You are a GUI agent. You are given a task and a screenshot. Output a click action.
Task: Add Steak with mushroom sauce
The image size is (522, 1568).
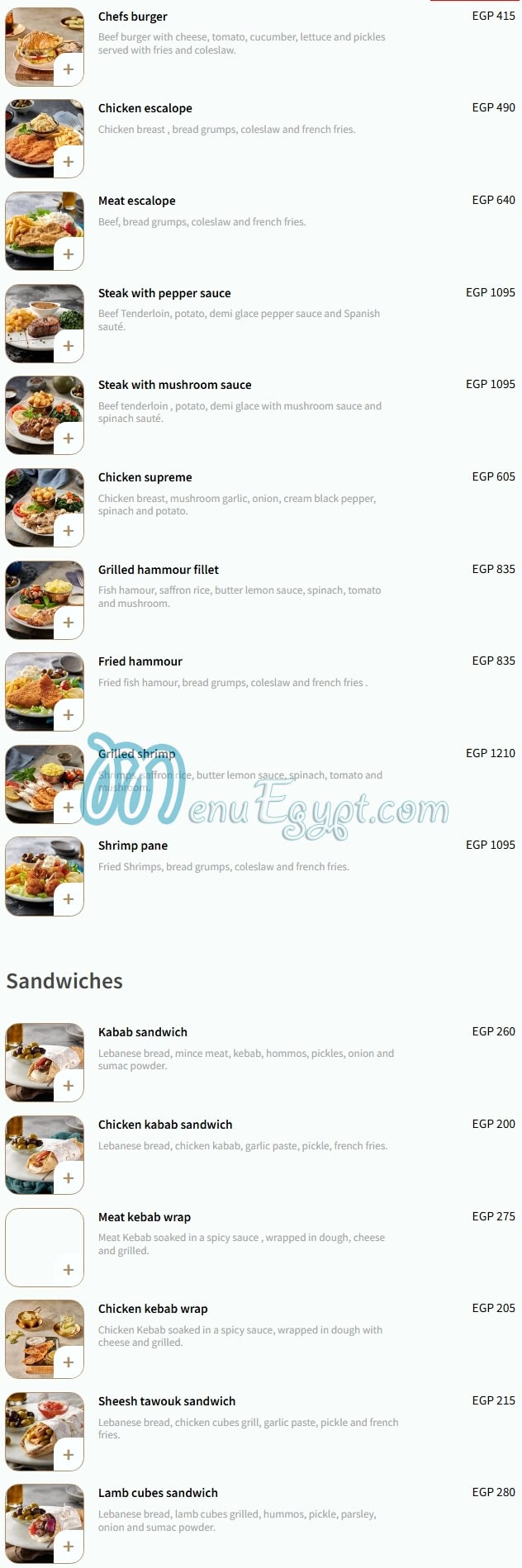[69, 438]
